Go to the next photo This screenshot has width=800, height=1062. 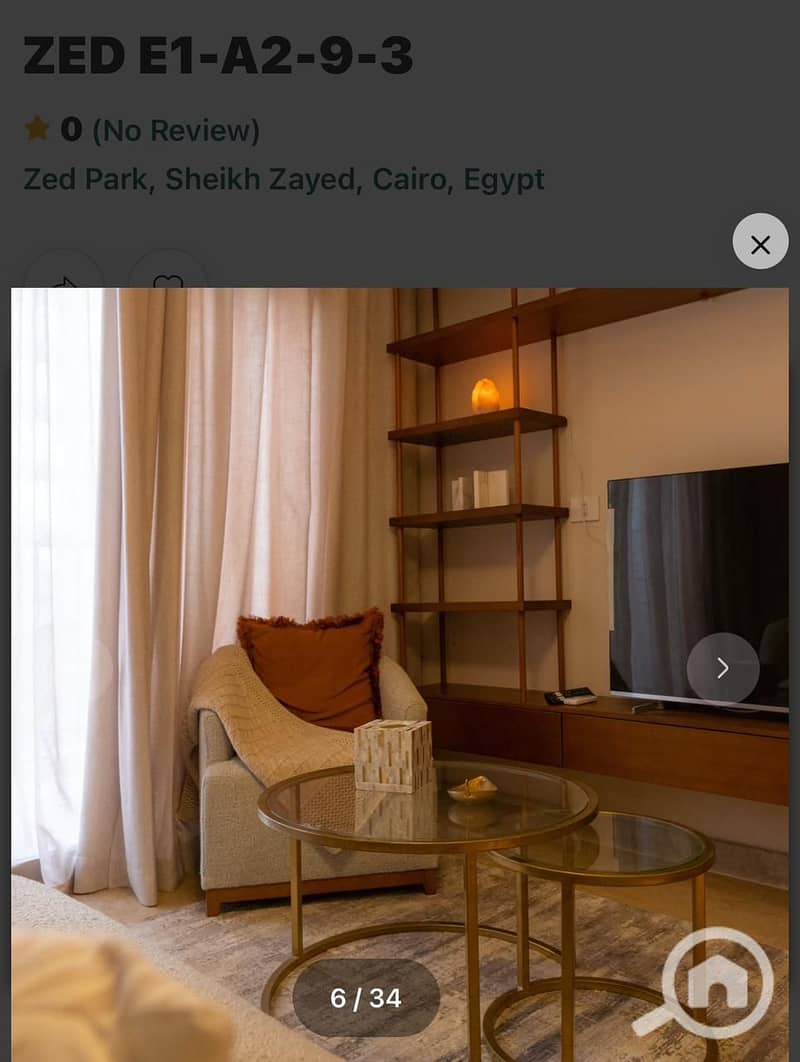click(722, 668)
